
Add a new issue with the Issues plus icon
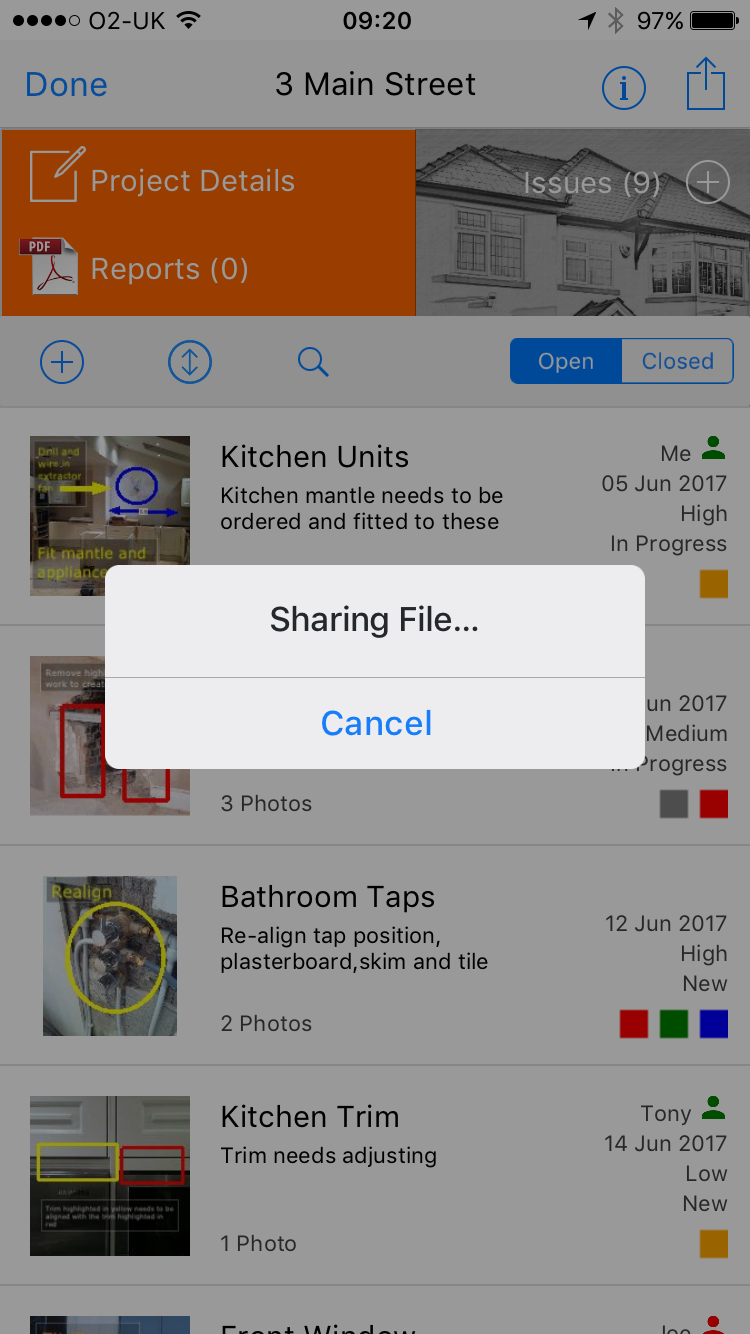click(707, 183)
